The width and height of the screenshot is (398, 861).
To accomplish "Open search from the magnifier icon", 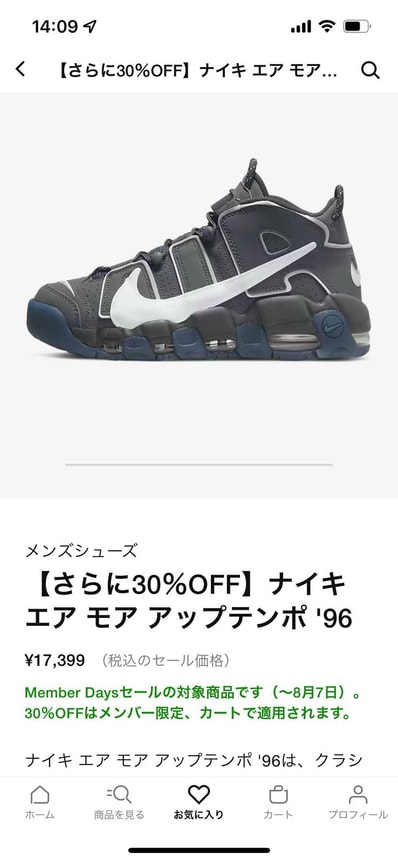I will [371, 70].
